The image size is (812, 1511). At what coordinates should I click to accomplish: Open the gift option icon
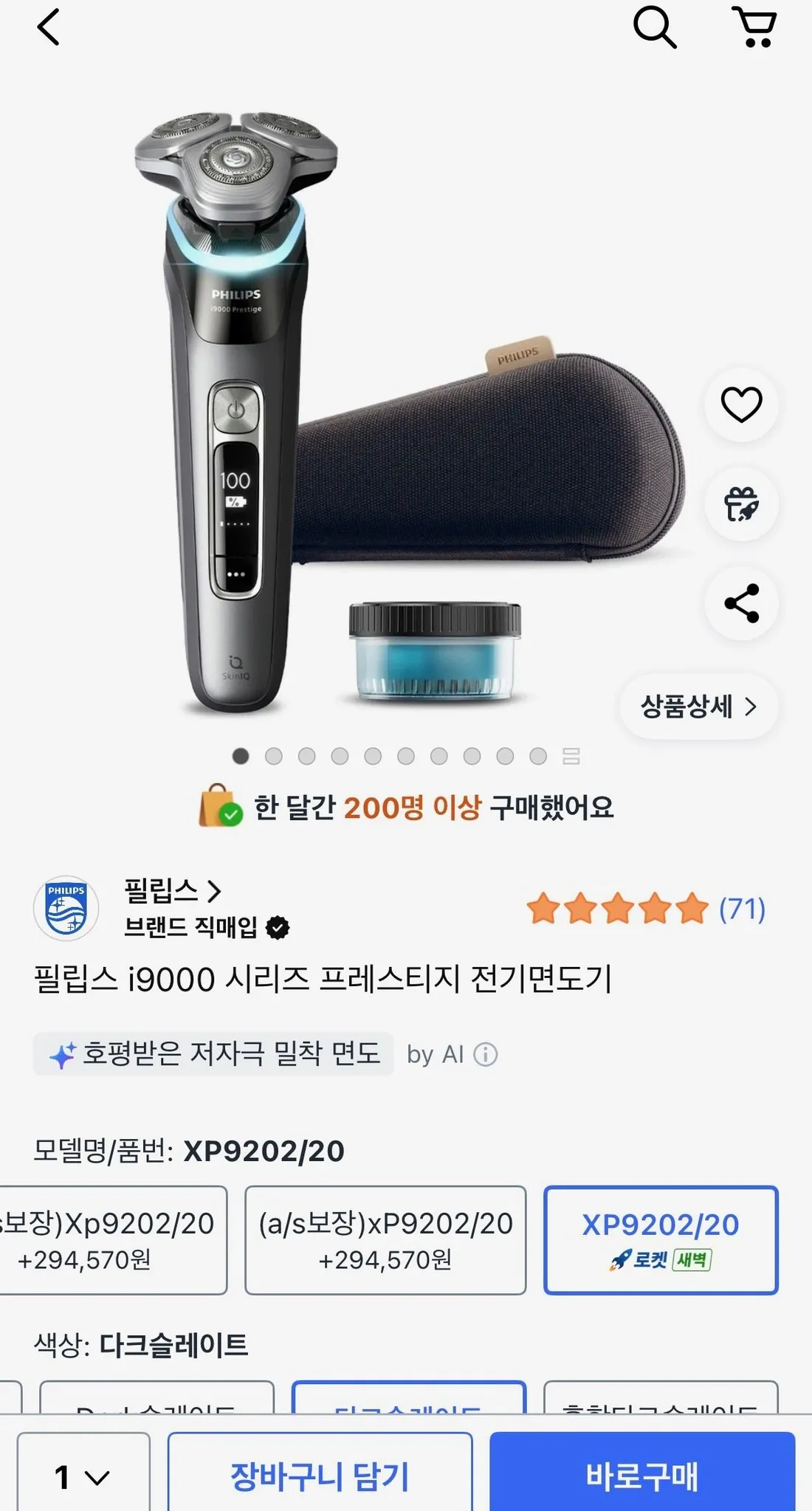coord(741,503)
